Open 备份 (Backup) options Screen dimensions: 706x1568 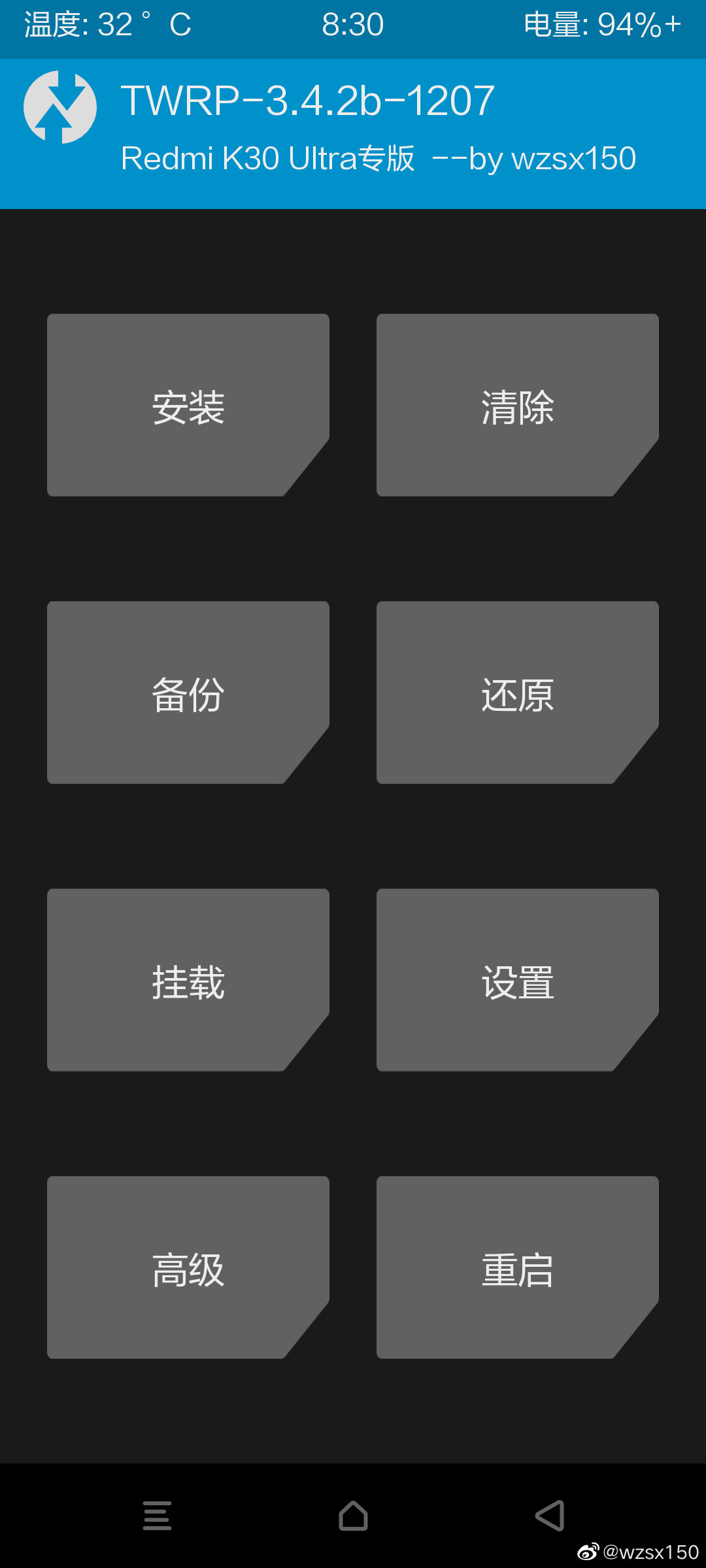click(188, 693)
